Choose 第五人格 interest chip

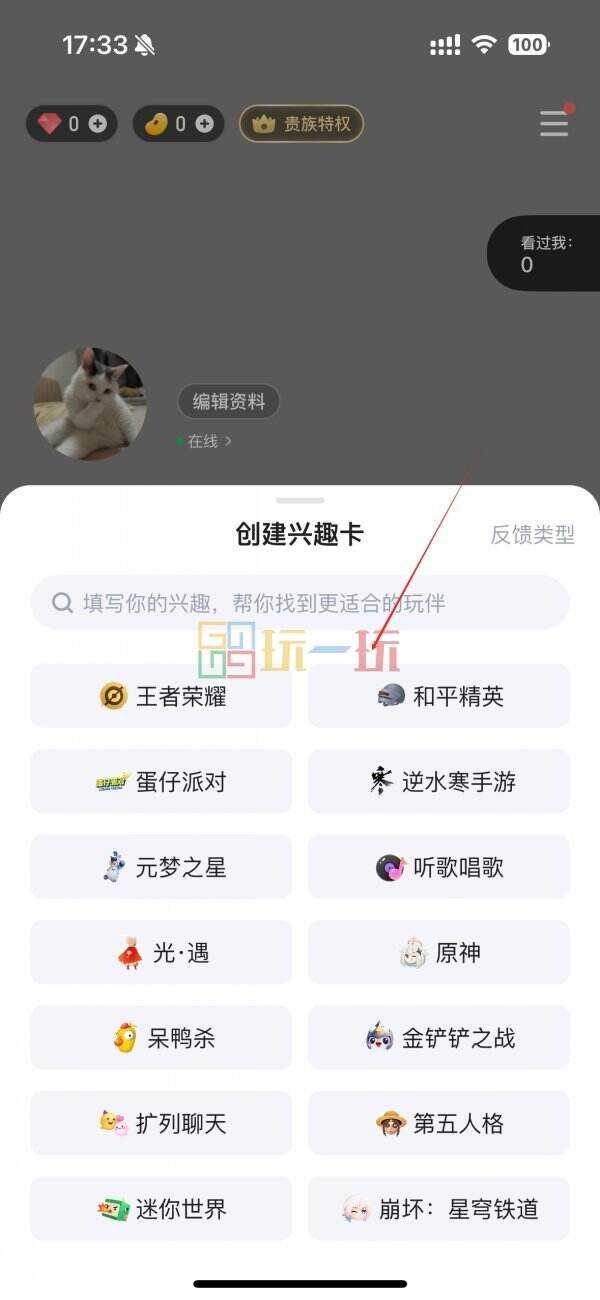coord(439,1124)
